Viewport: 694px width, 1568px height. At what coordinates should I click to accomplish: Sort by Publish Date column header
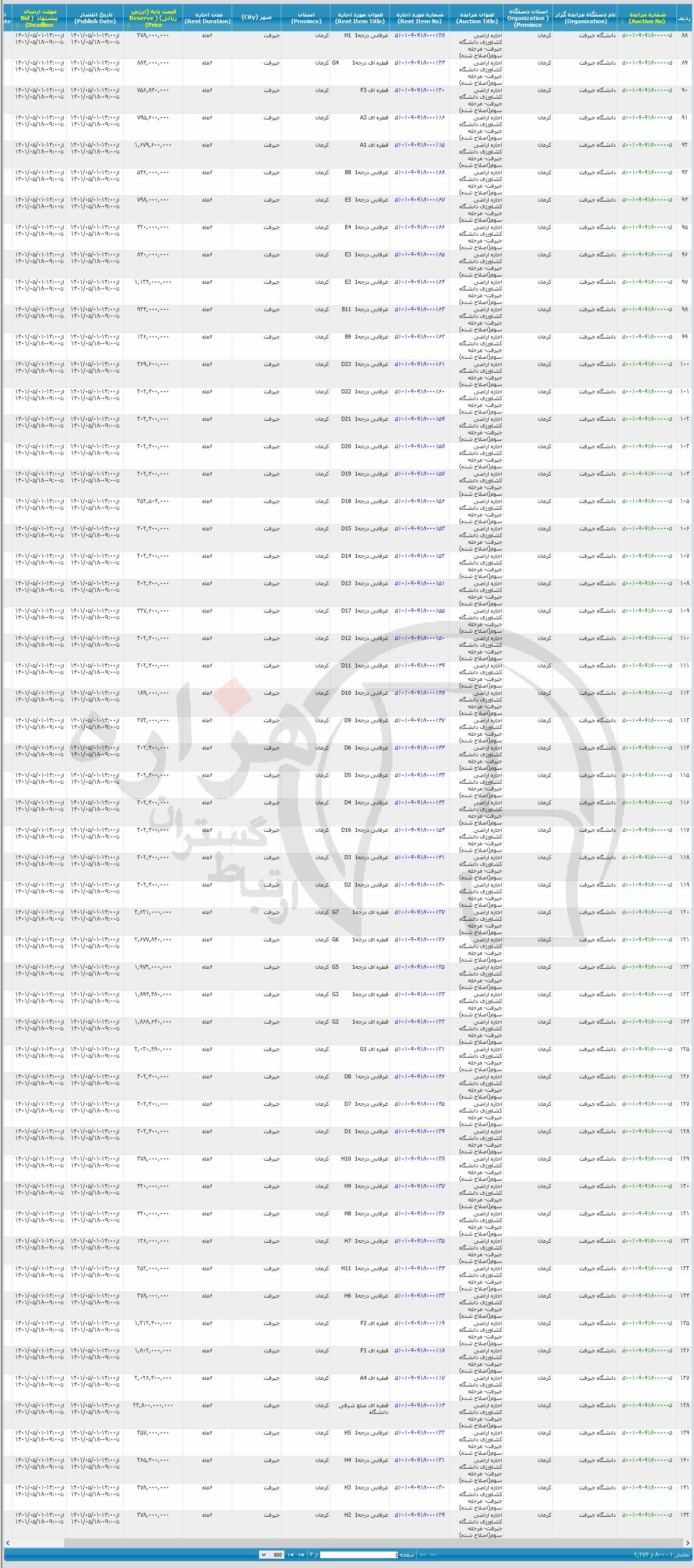tap(95, 18)
